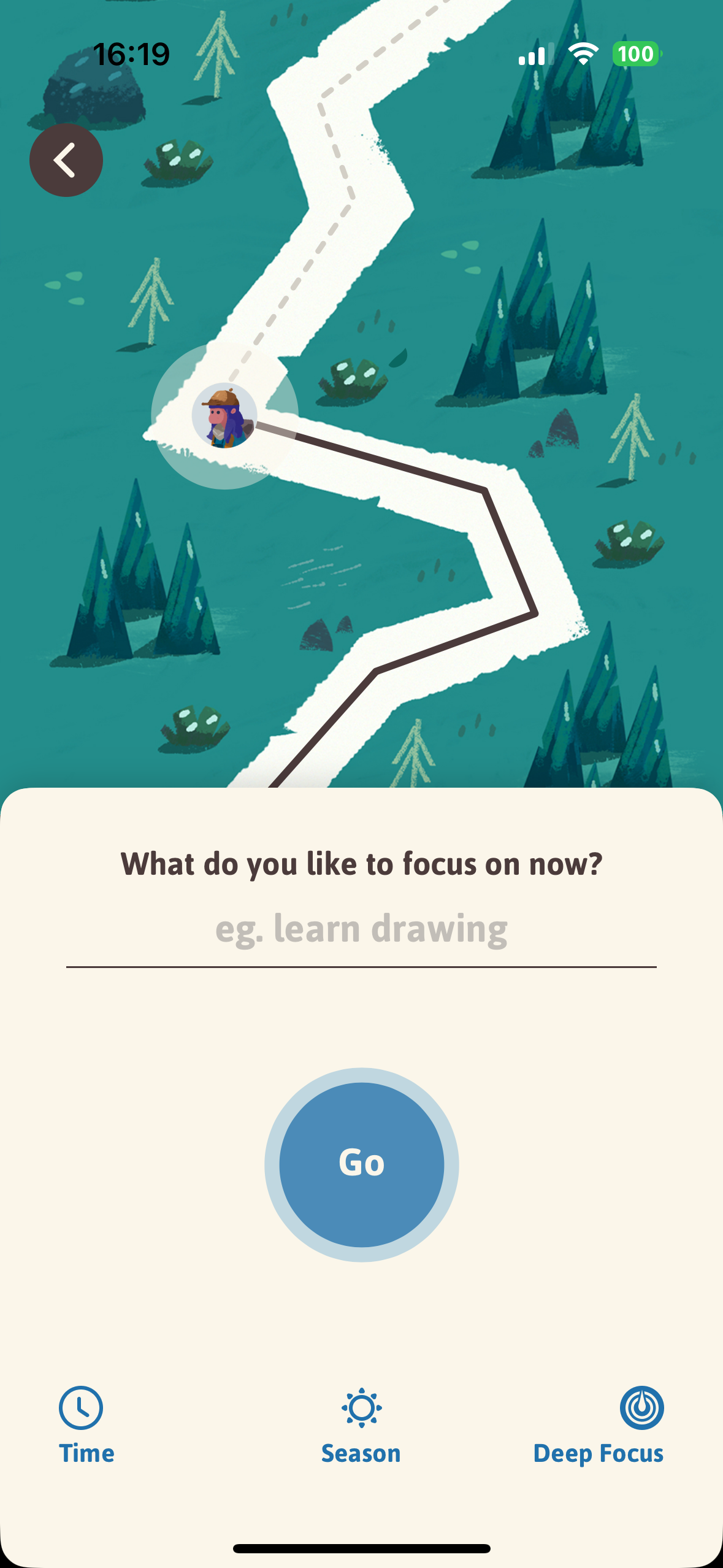The width and height of the screenshot is (723, 1568).
Task: Go back using the arrow button
Action: coord(66,161)
